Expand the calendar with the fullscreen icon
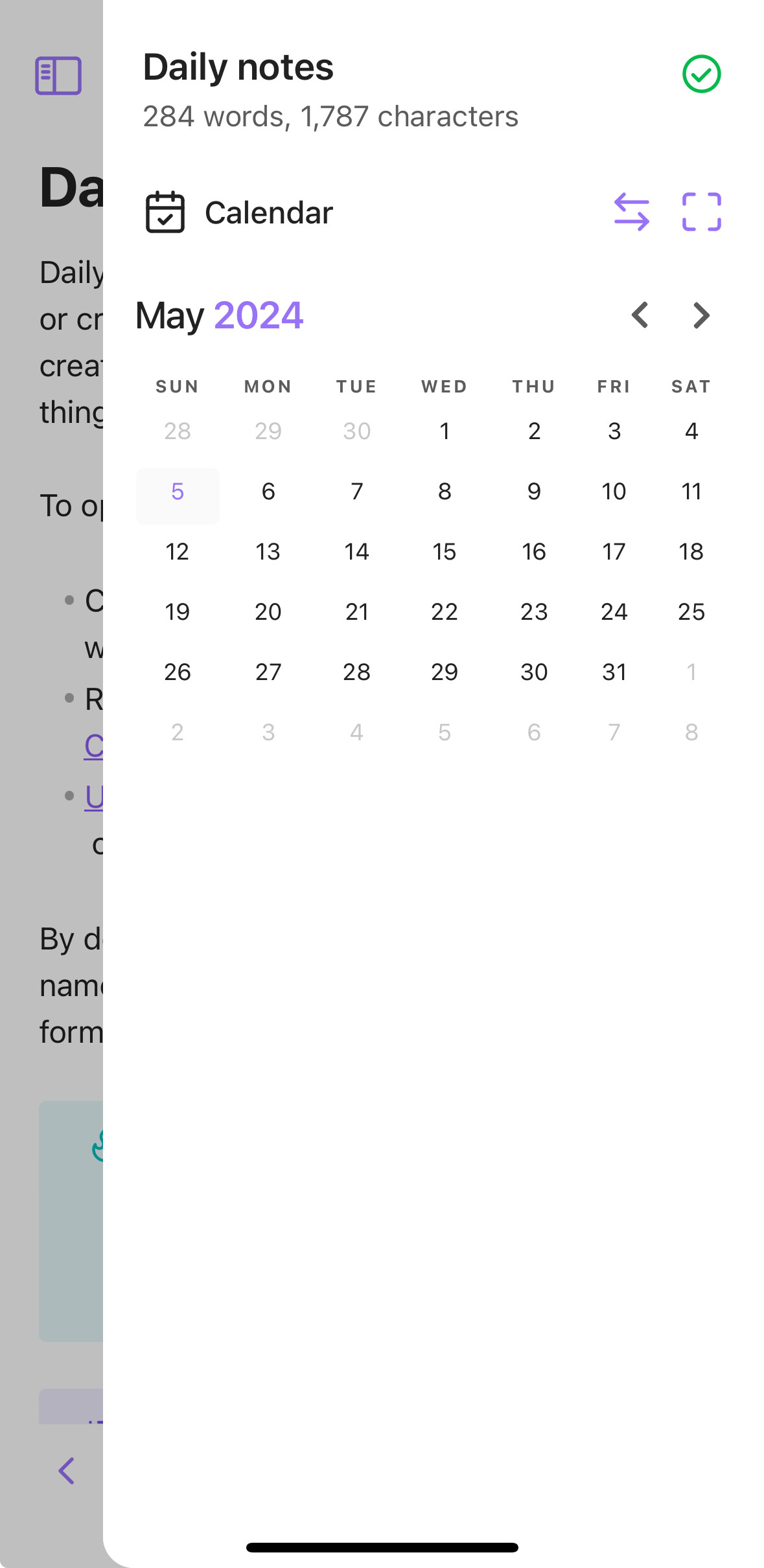Image resolution: width=764 pixels, height=1568 pixels. [x=701, y=212]
